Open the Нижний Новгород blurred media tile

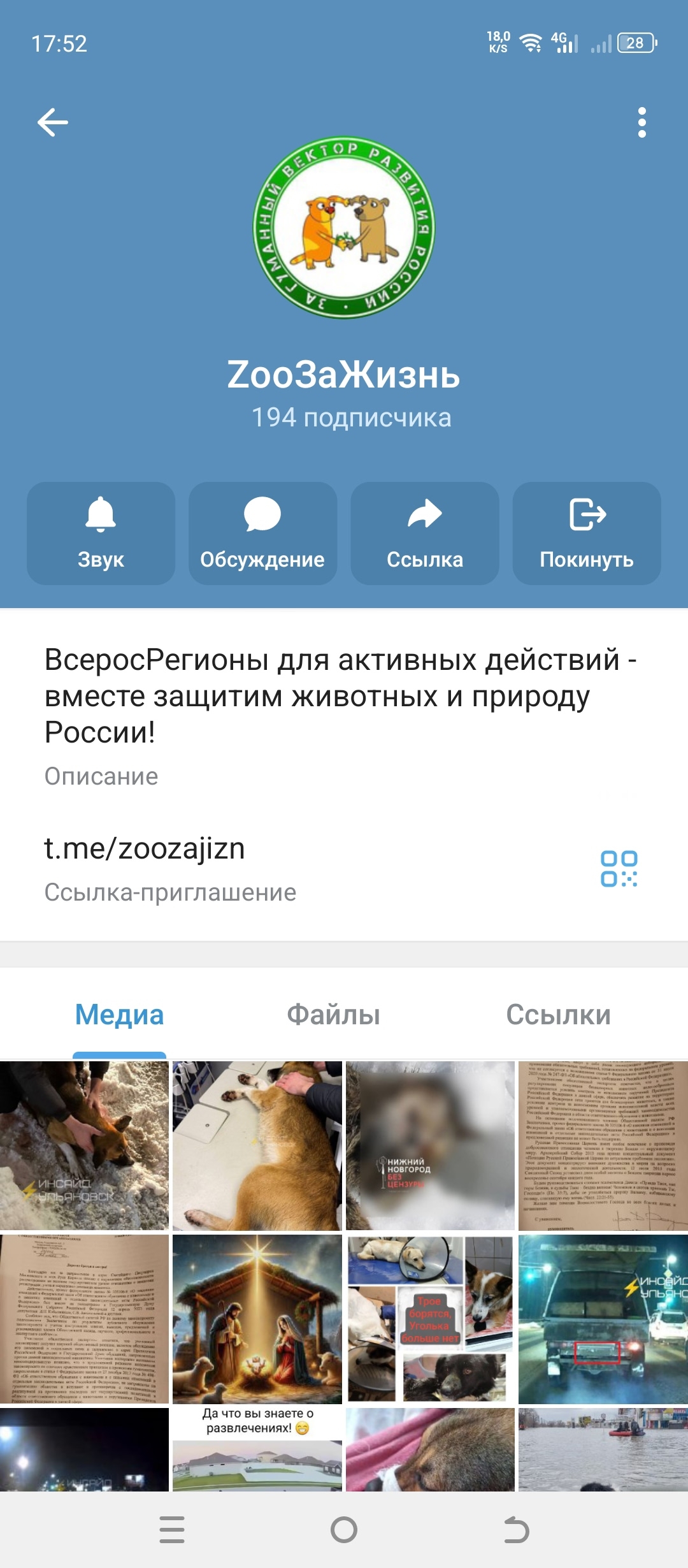[430, 1145]
